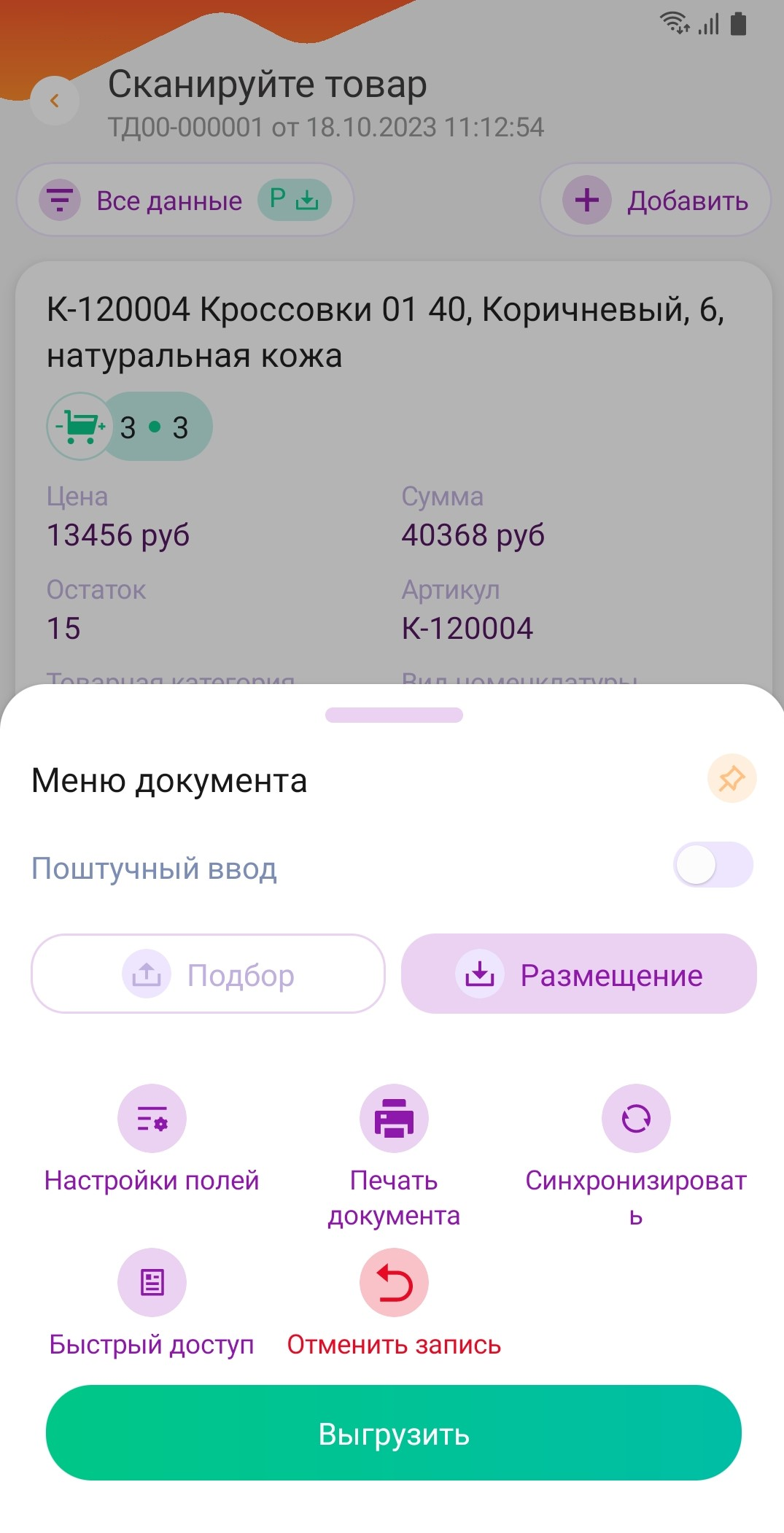Pin the document menu

731,779
